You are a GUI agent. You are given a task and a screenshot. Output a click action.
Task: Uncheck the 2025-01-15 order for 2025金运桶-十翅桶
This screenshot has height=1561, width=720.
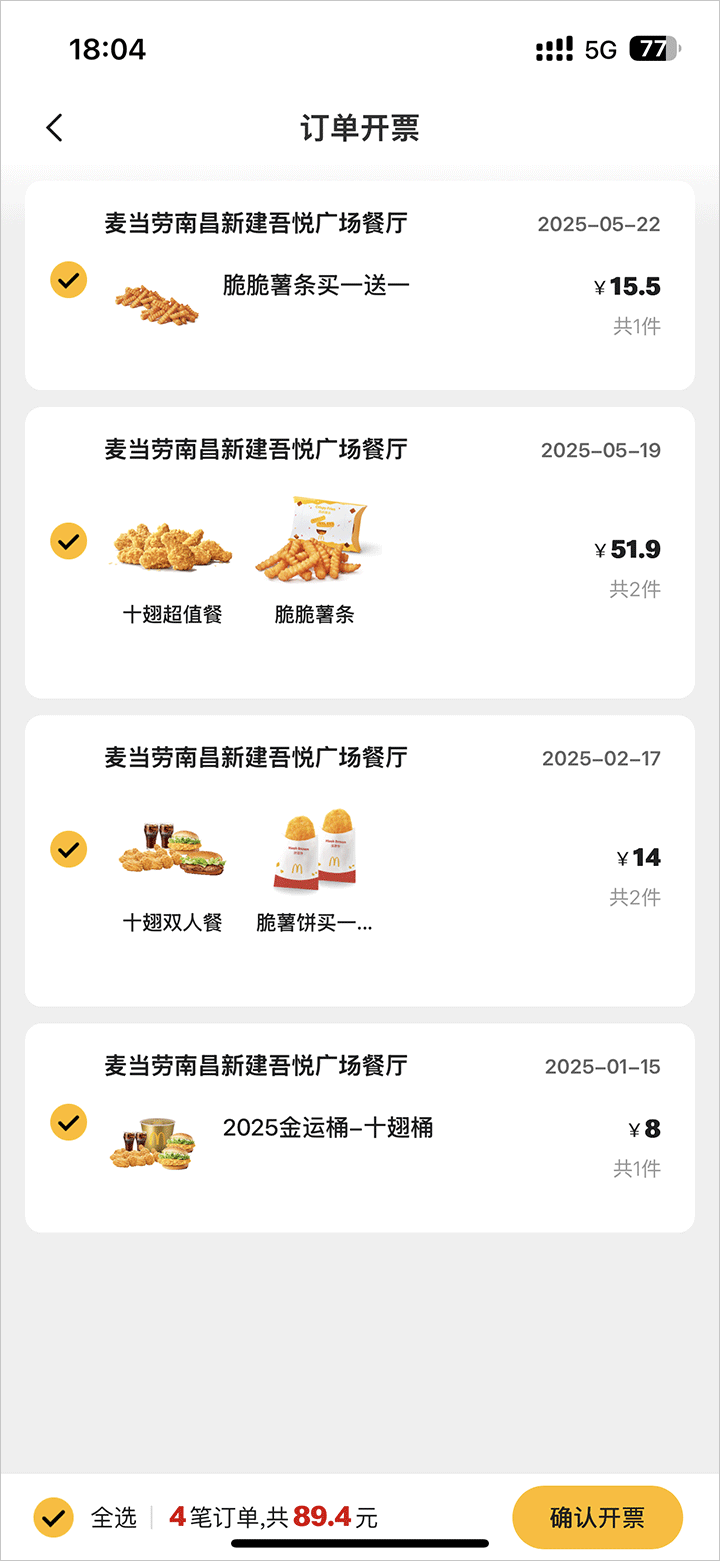(68, 1121)
